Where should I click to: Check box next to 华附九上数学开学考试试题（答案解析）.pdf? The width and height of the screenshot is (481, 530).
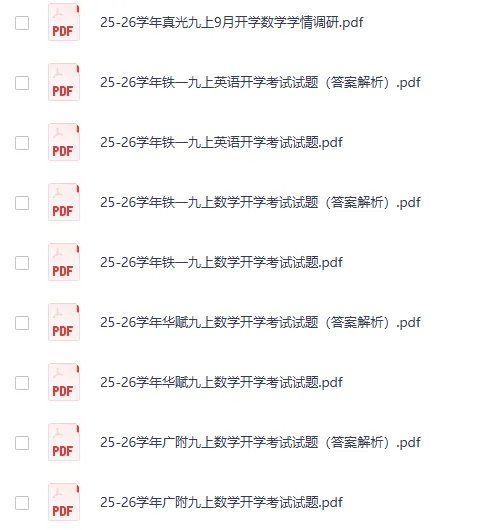pos(22,323)
